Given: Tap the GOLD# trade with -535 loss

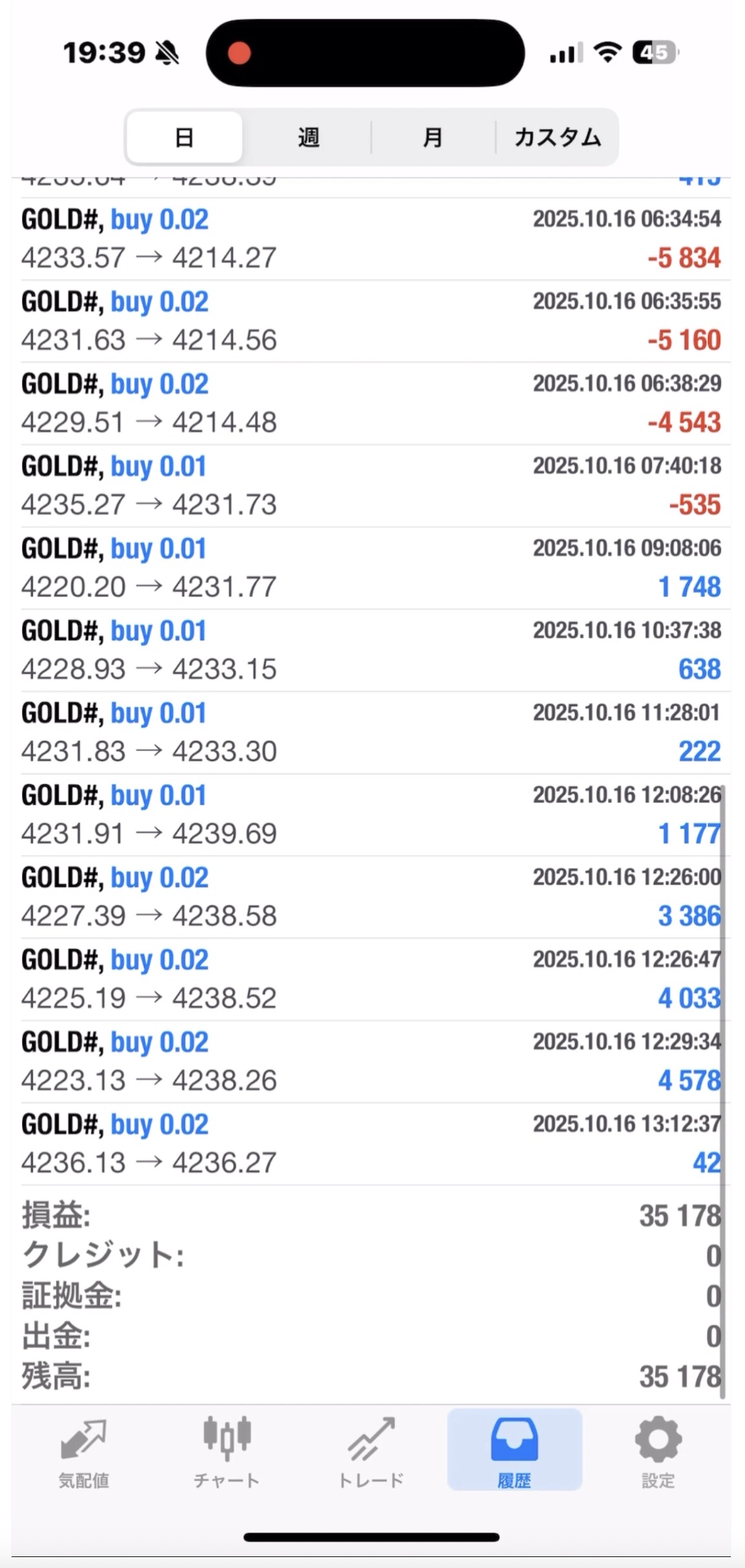Looking at the screenshot, I should coord(371,486).
